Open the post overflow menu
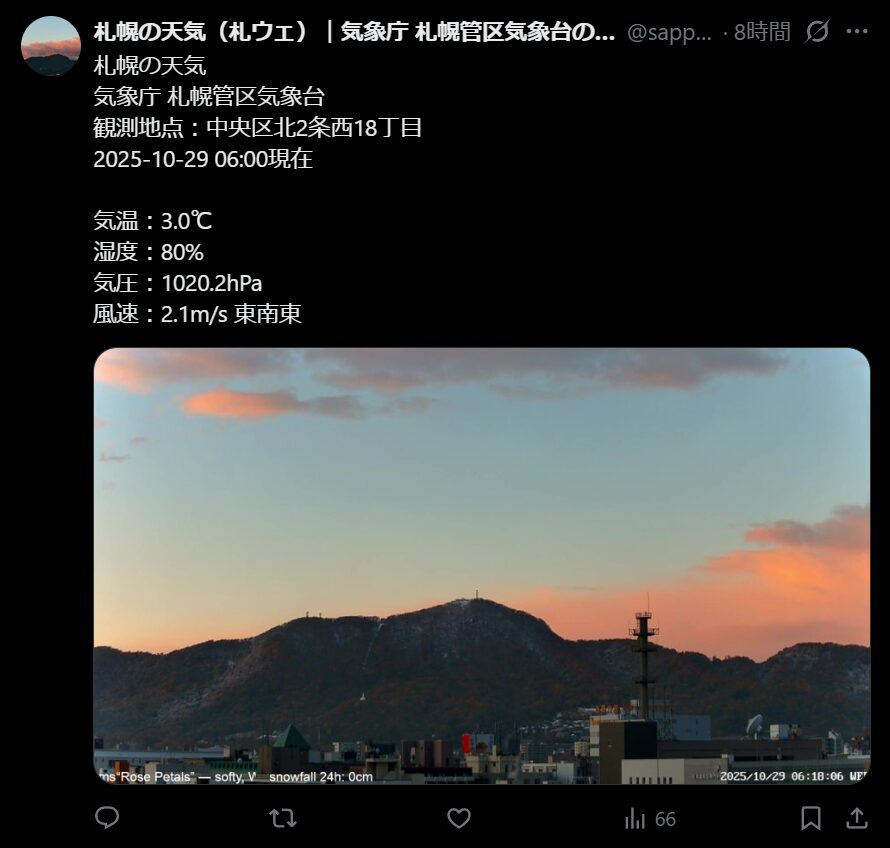 pos(857,32)
